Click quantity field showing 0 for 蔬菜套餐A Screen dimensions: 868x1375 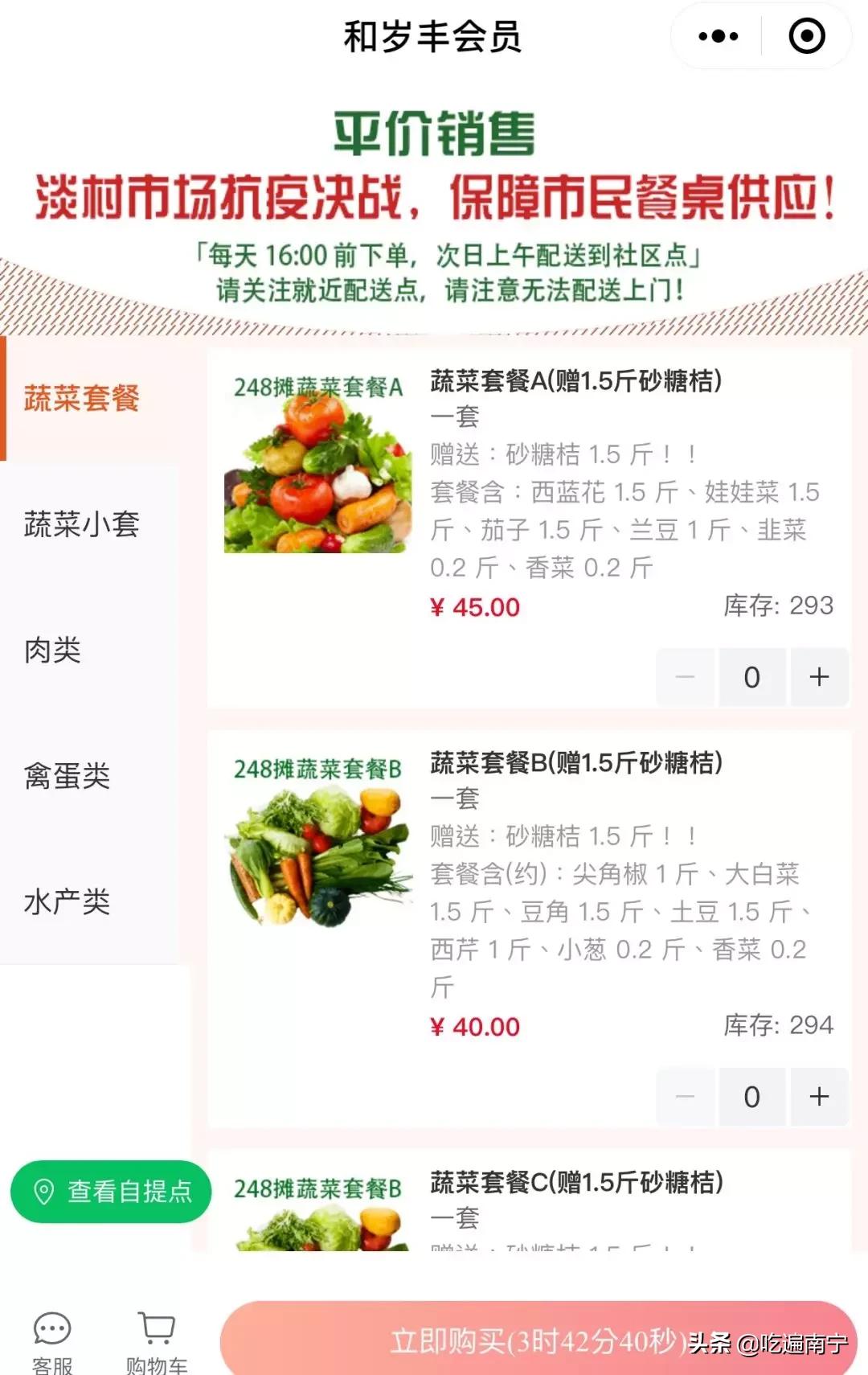[752, 677]
